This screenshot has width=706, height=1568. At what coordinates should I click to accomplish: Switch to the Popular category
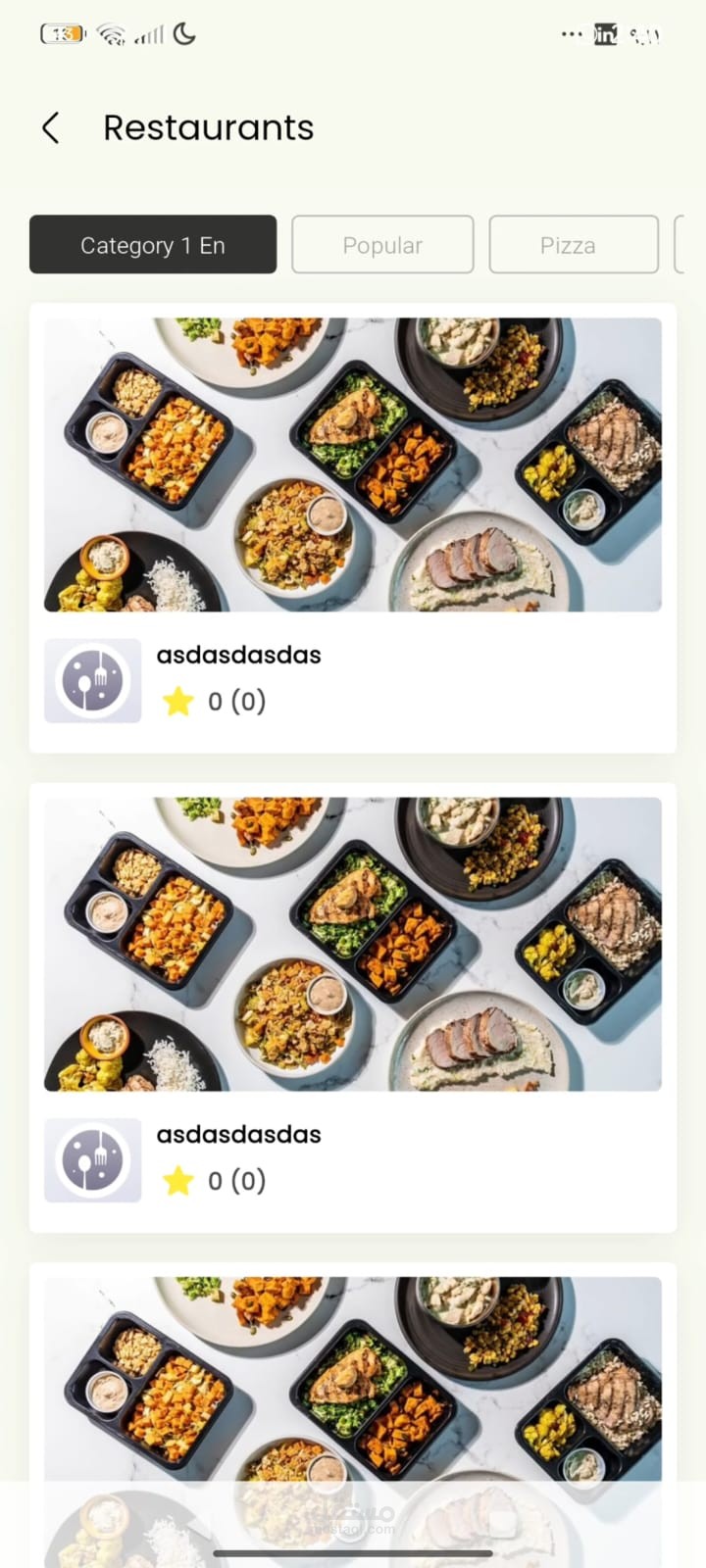382,244
